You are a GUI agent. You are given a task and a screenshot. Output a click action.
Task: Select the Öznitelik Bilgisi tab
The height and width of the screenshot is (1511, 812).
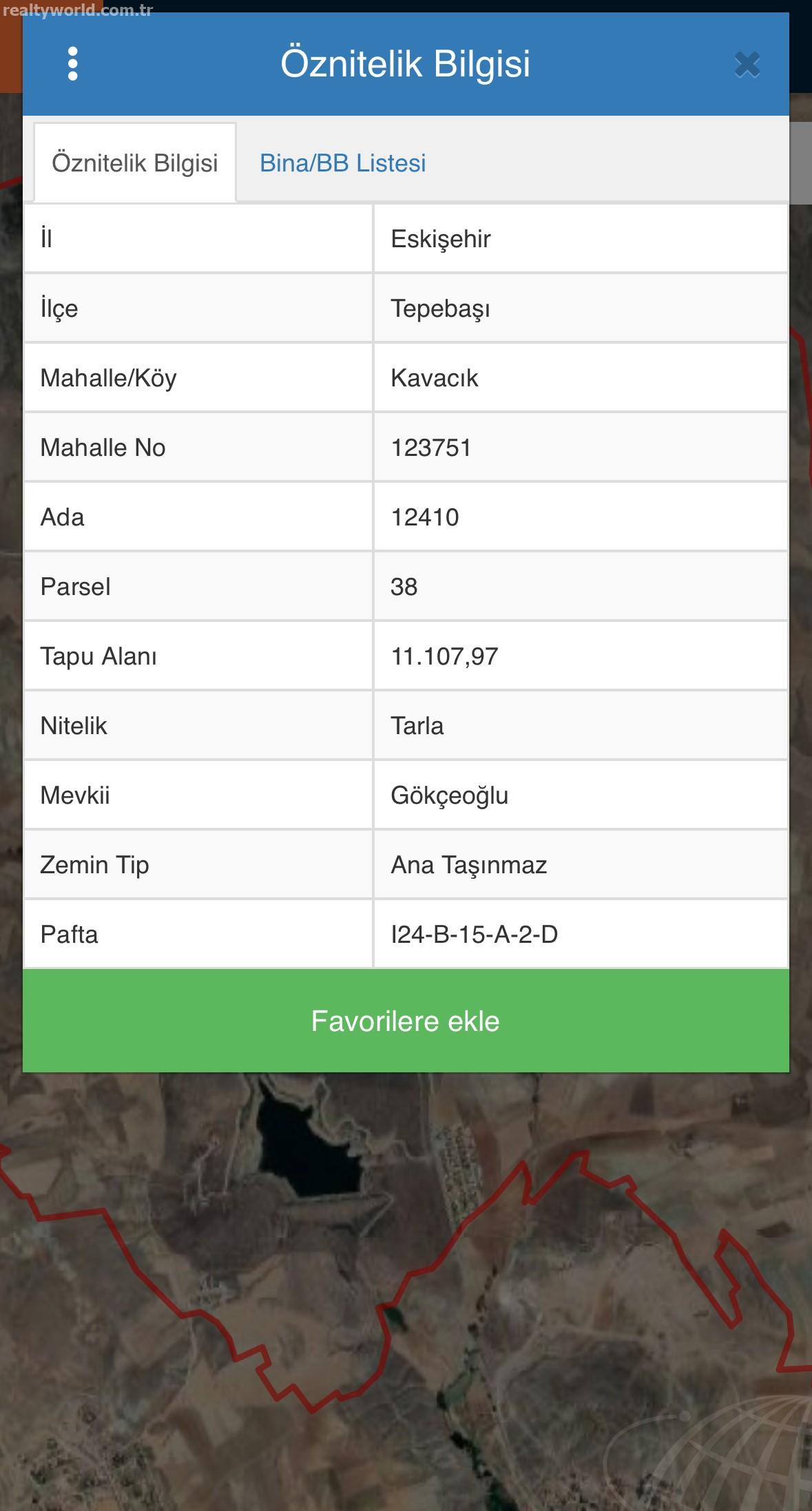(x=135, y=163)
